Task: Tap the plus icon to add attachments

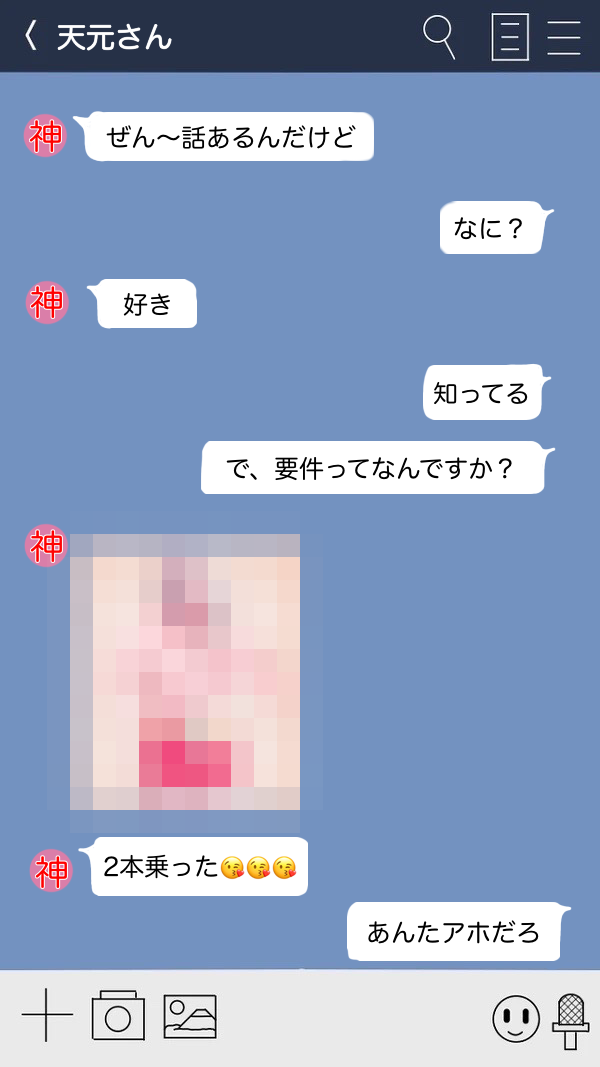Action: click(47, 1015)
